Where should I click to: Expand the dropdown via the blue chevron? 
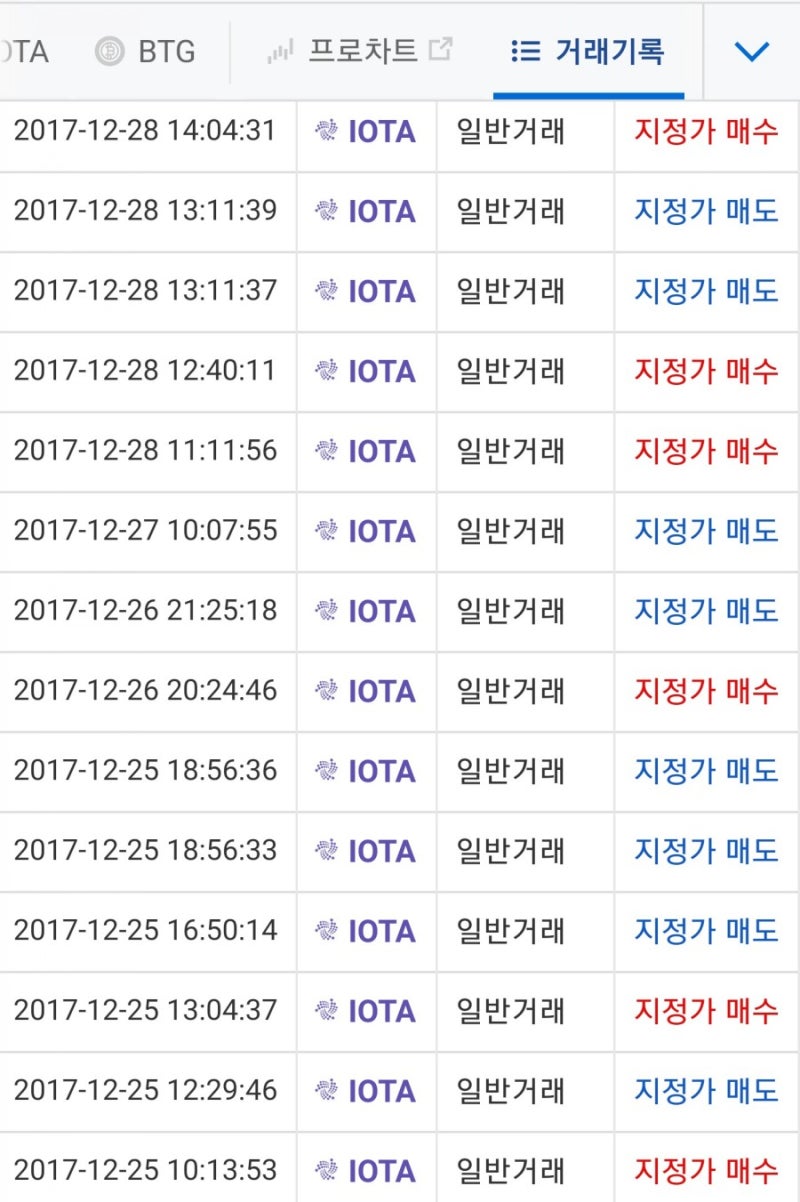click(x=751, y=49)
